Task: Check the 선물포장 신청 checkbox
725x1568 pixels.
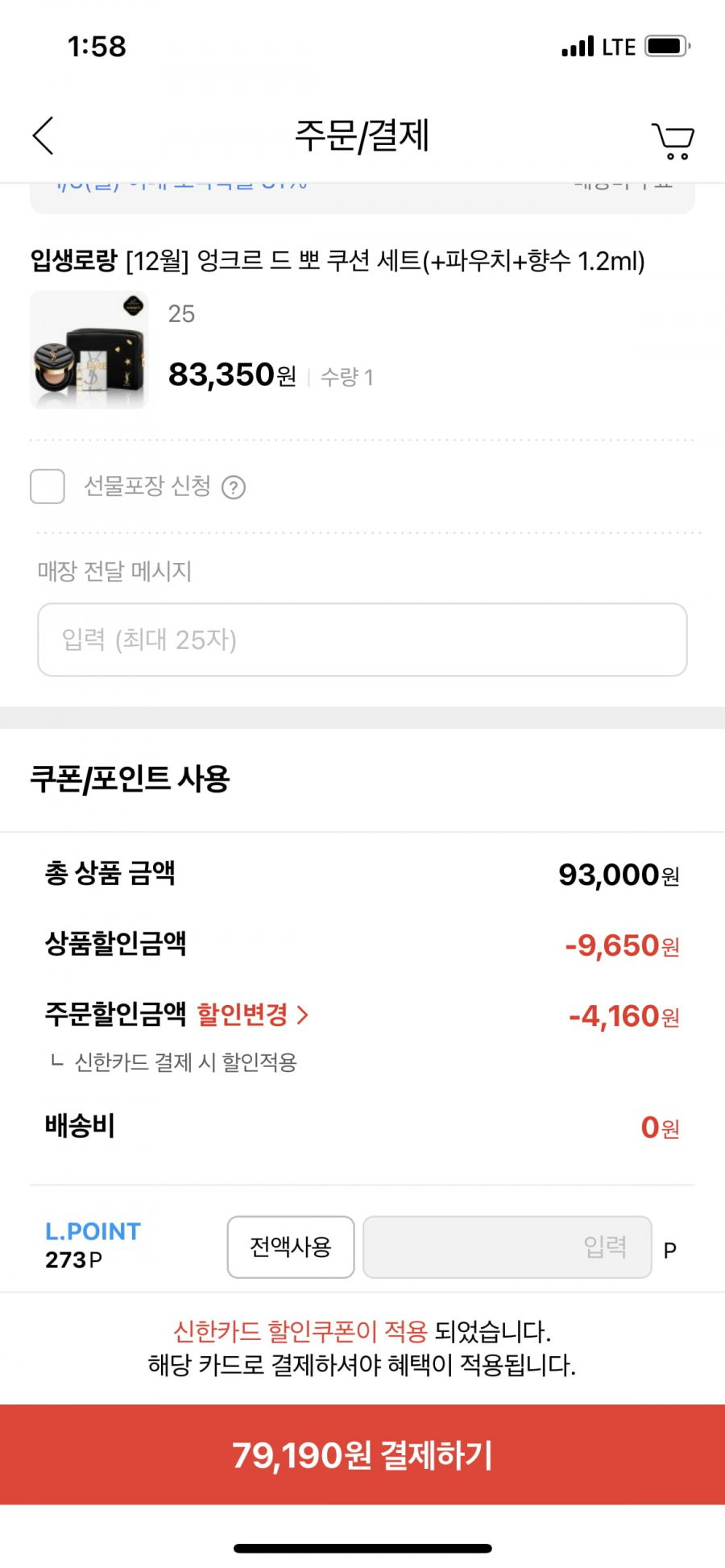Action: (x=48, y=486)
